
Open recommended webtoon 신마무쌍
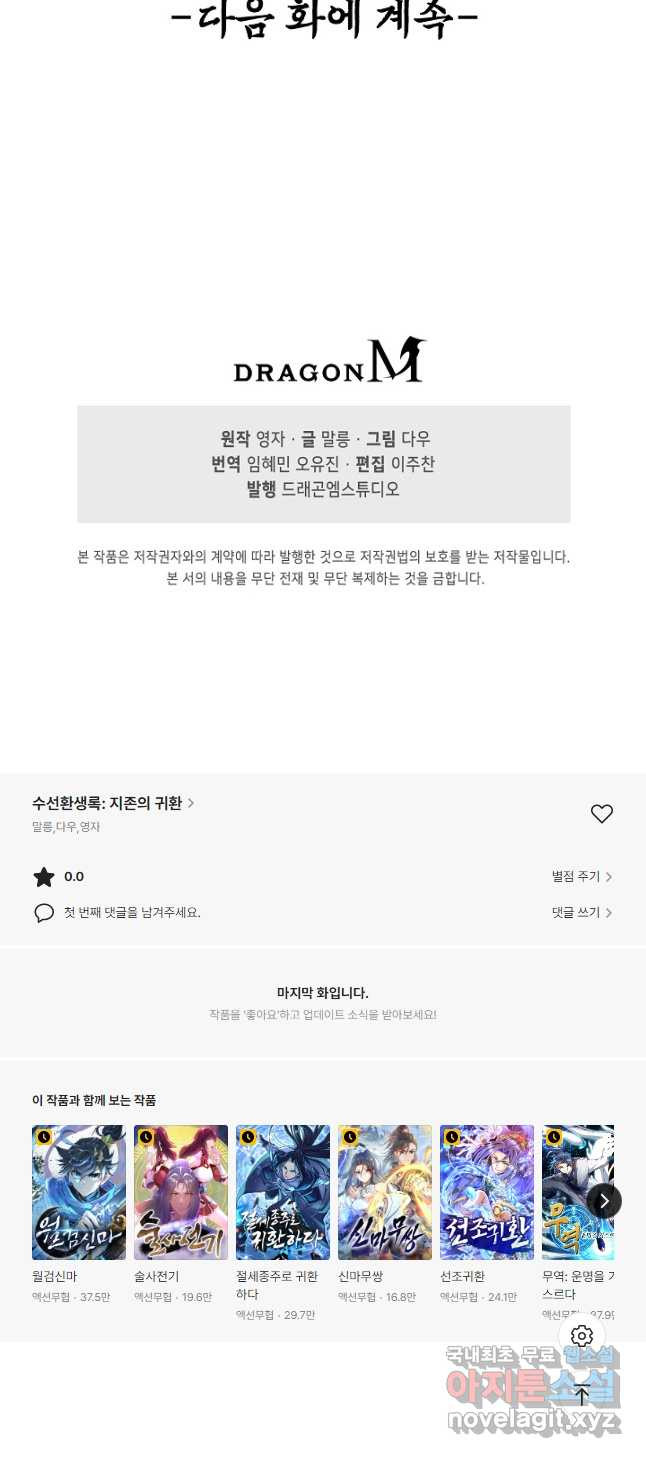pyautogui.click(x=385, y=1192)
